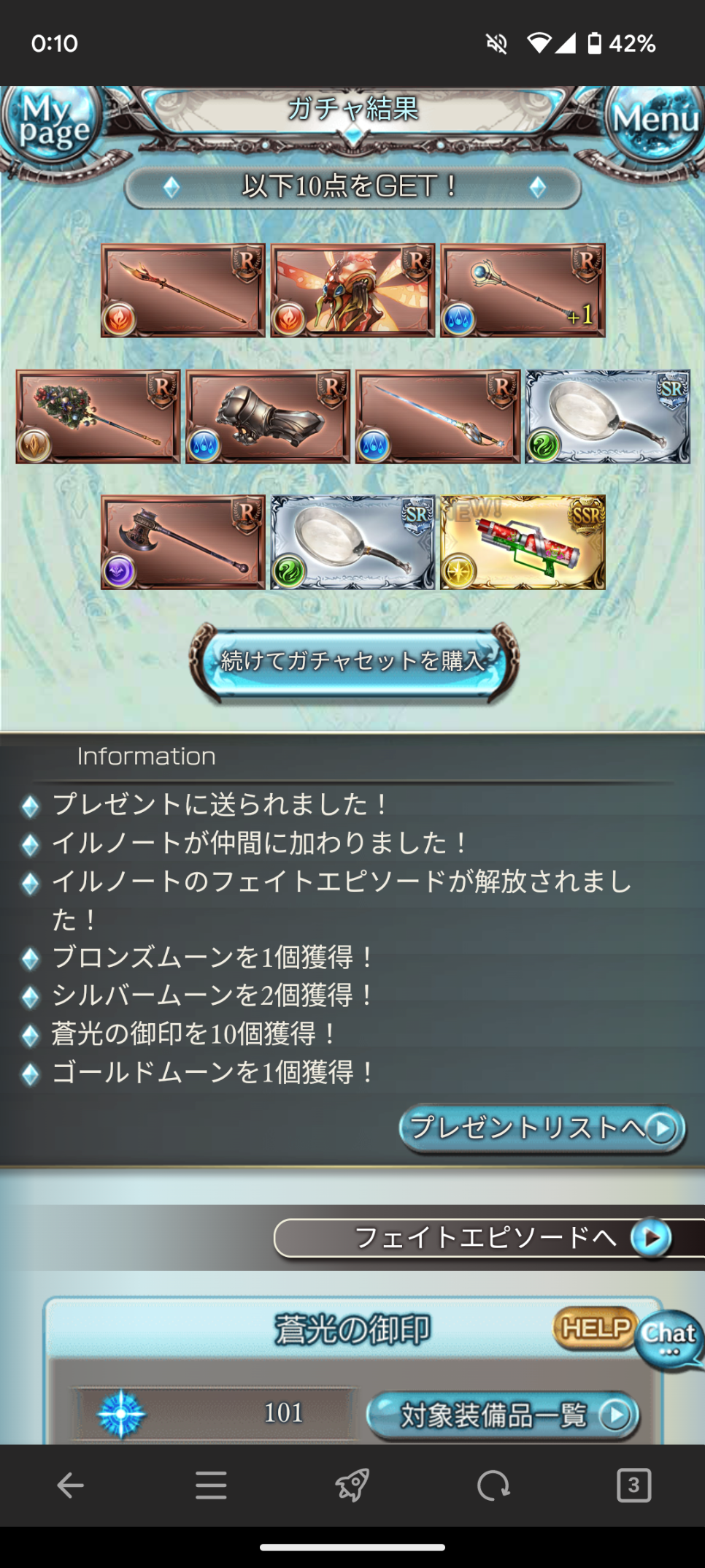705x1568 pixels.
Task: Select the SSR water gun weapon
Action: coord(523,543)
